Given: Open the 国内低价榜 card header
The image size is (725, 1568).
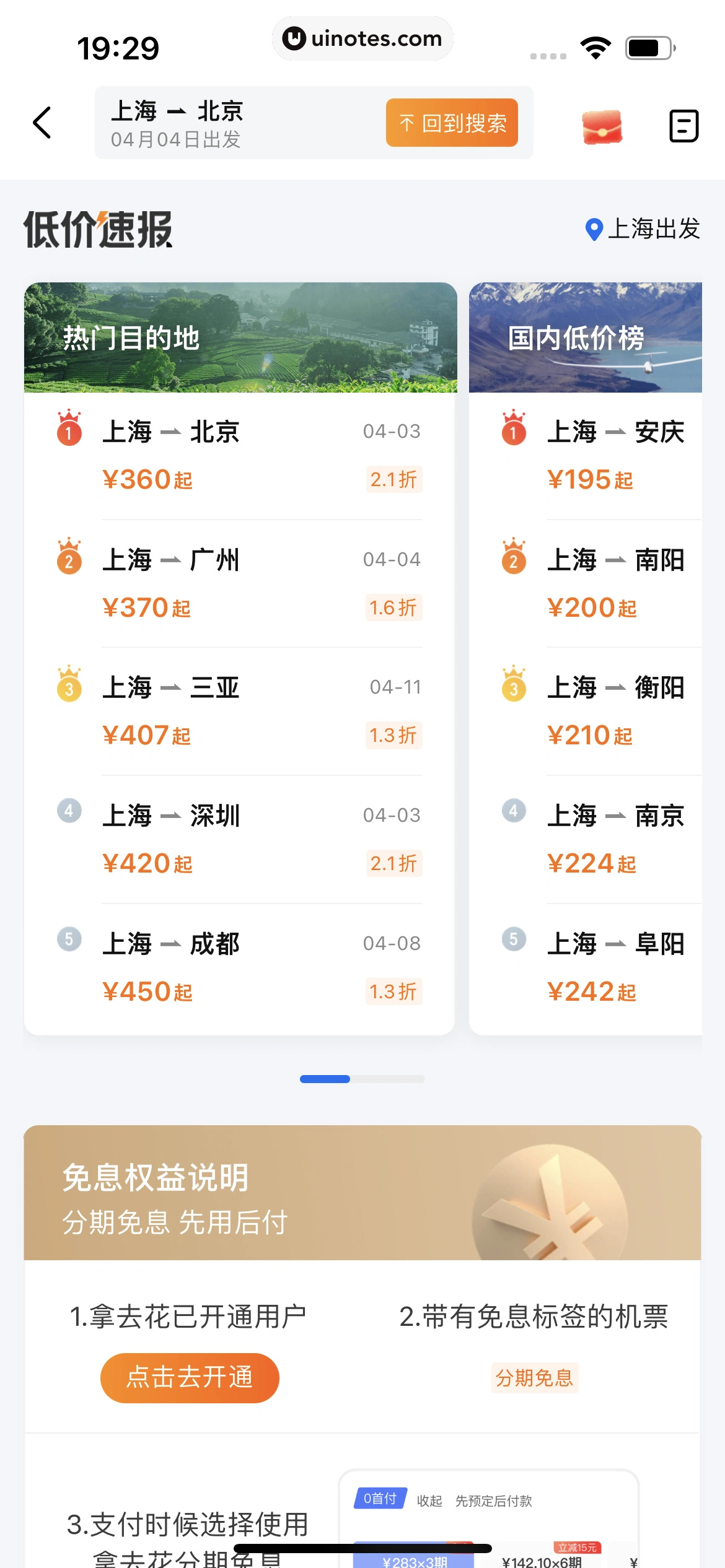Looking at the screenshot, I should (x=585, y=338).
